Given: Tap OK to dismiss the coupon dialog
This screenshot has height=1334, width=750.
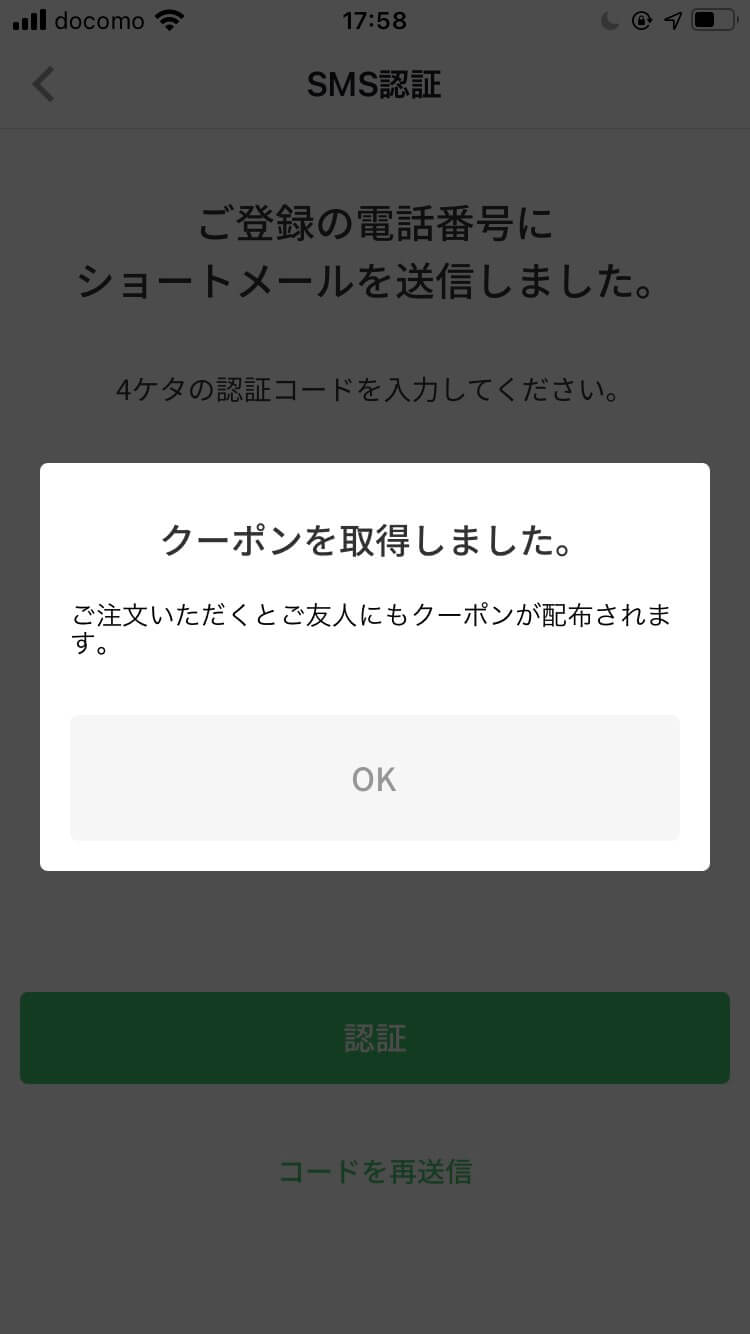Looking at the screenshot, I should (375, 778).
